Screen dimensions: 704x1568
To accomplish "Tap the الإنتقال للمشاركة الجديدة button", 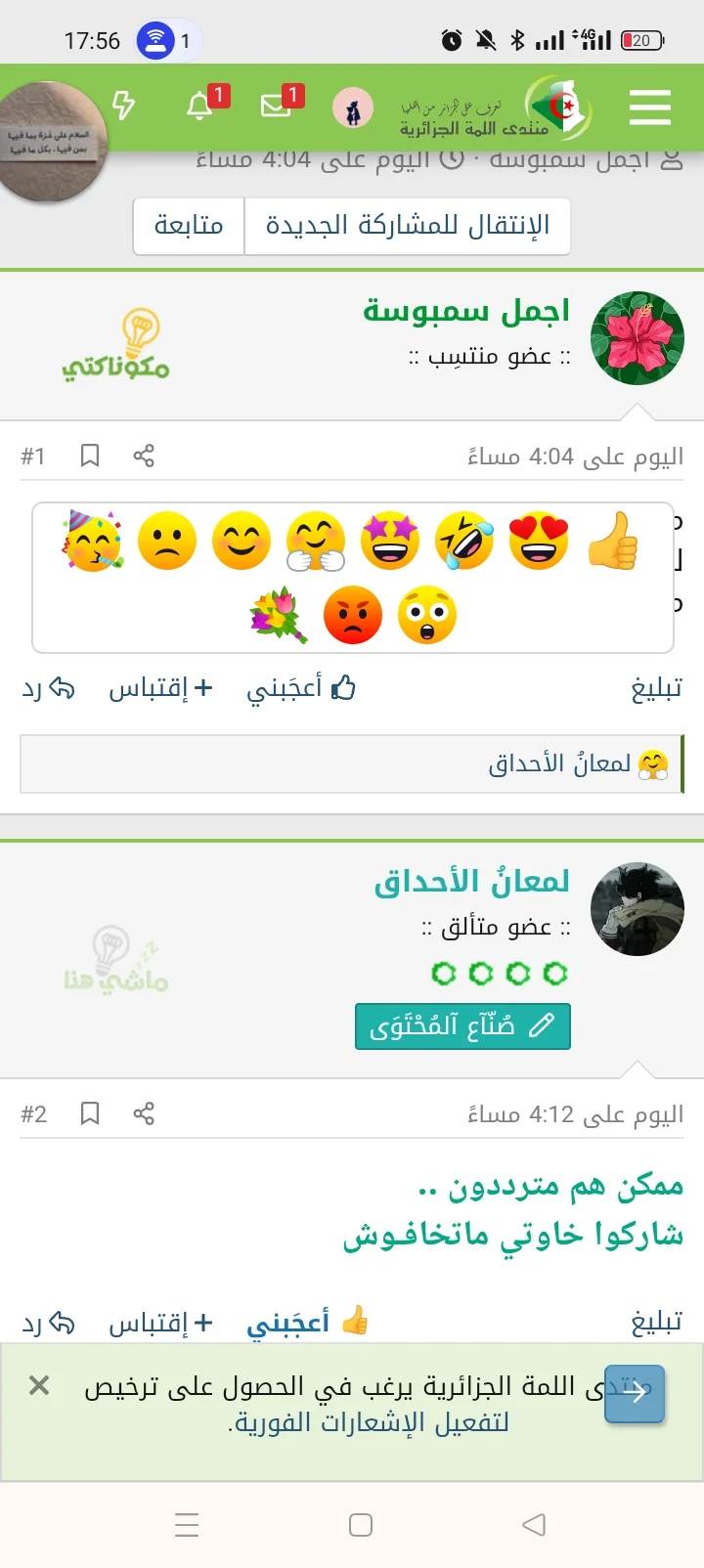I will (x=407, y=226).
